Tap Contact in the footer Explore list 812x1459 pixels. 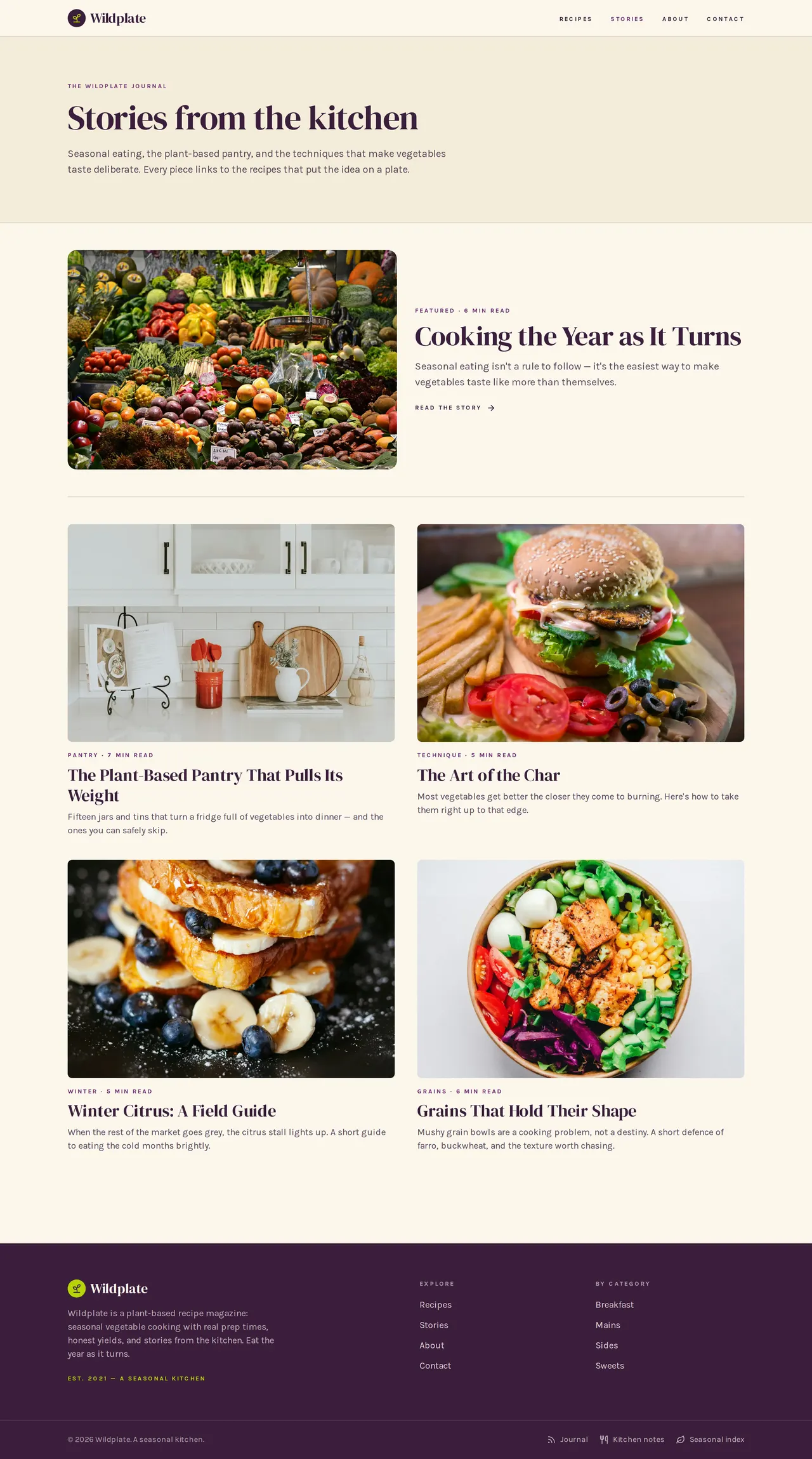point(435,1366)
